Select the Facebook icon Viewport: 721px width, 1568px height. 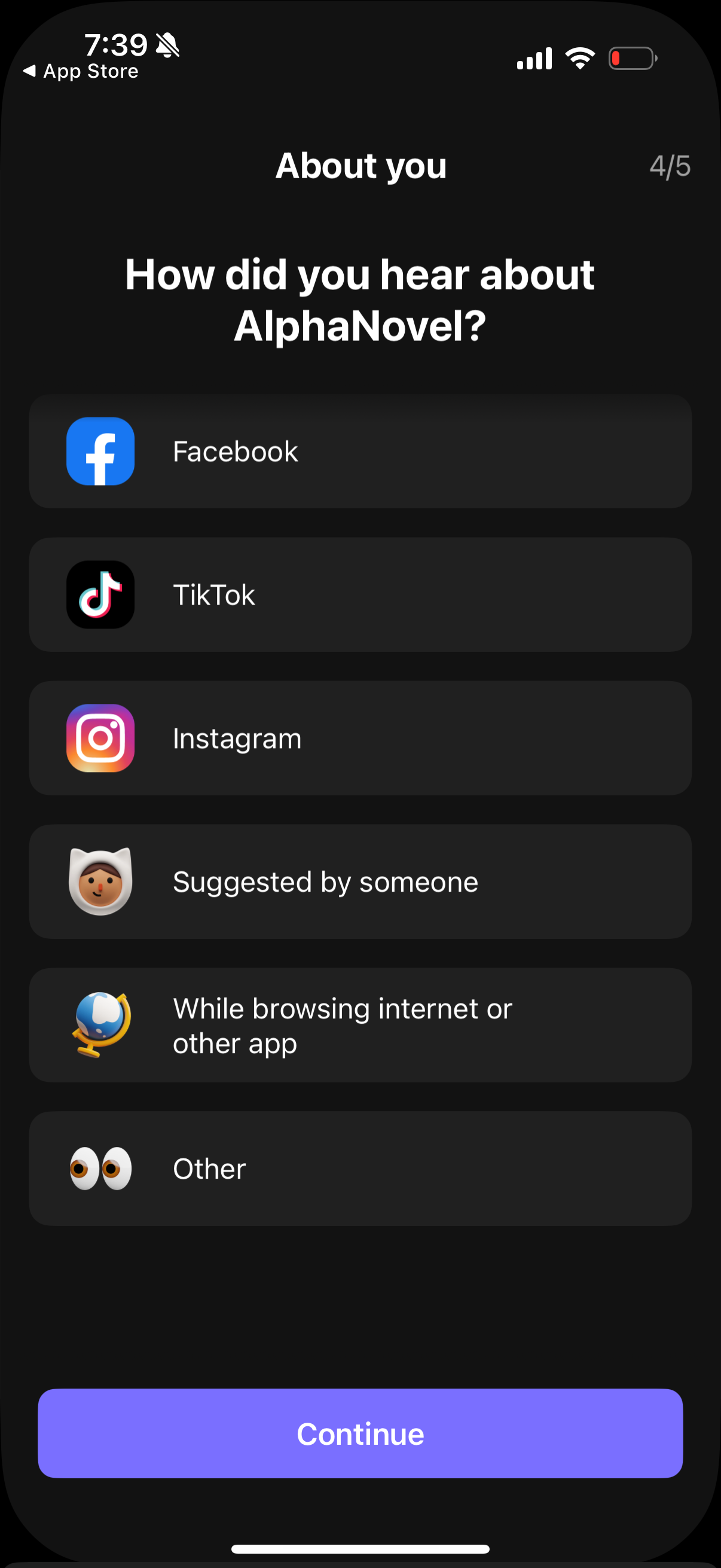pos(100,450)
